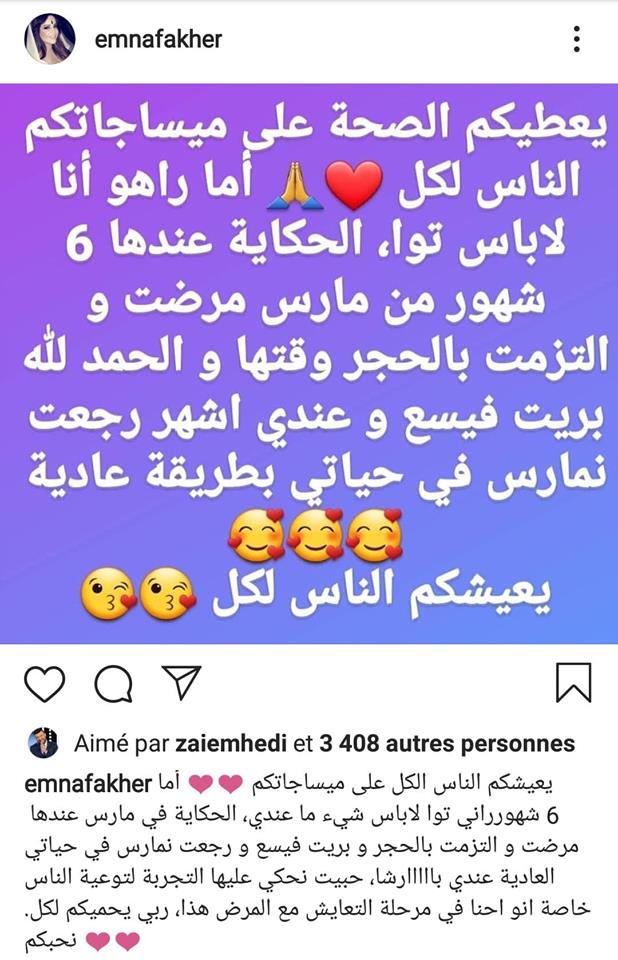Open the post overflow menu
This screenshot has width=618, height=960.
tap(577, 39)
